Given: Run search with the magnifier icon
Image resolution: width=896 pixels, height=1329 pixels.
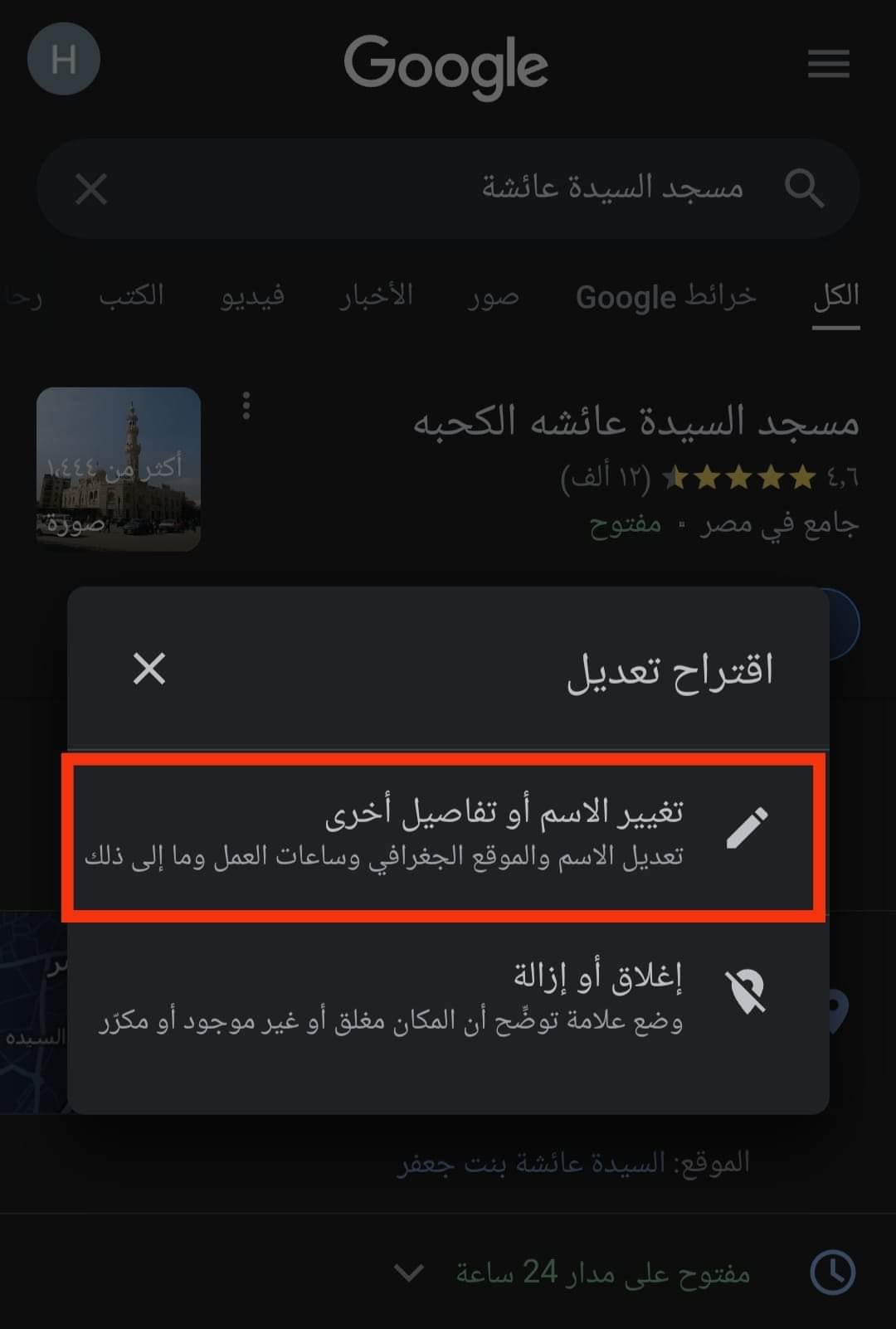Looking at the screenshot, I should 804,189.
